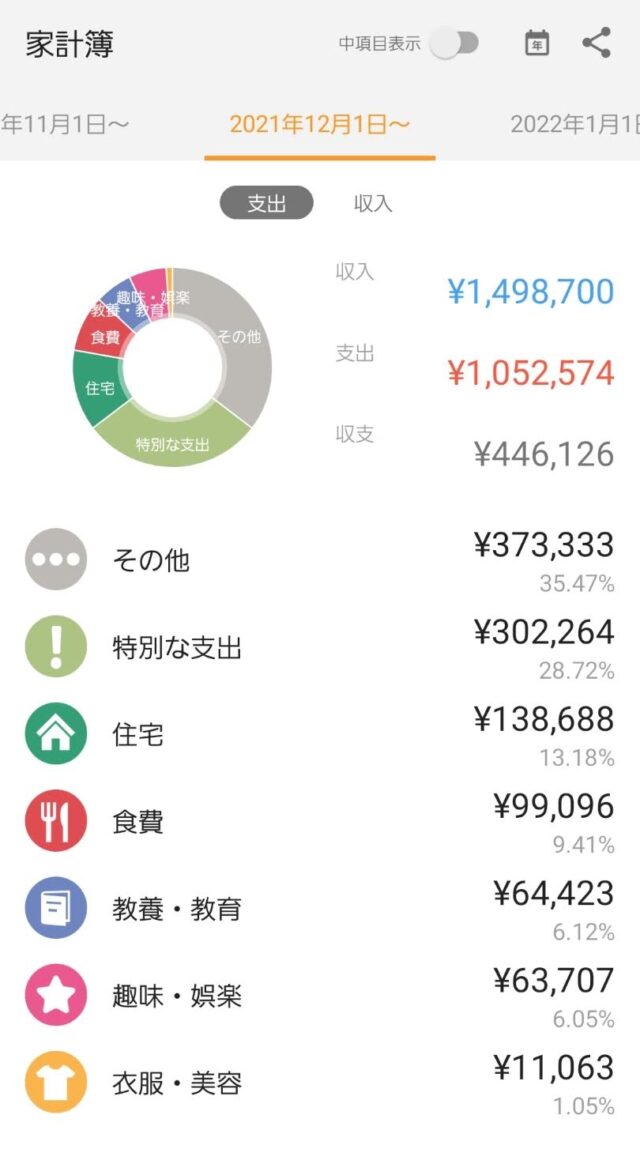
Task: Open the その他 category row
Action: [x=320, y=560]
